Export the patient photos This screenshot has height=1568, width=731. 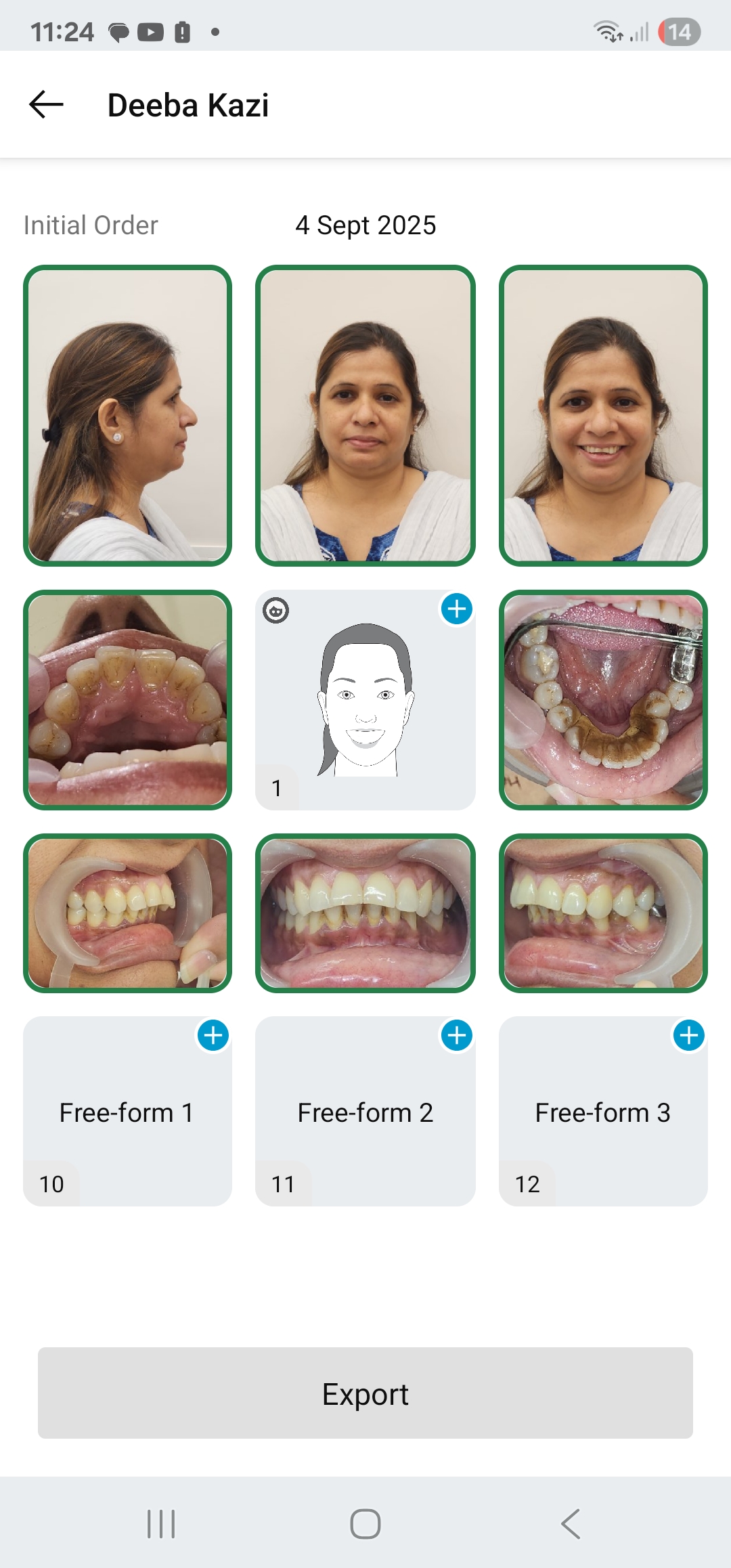click(x=365, y=1393)
